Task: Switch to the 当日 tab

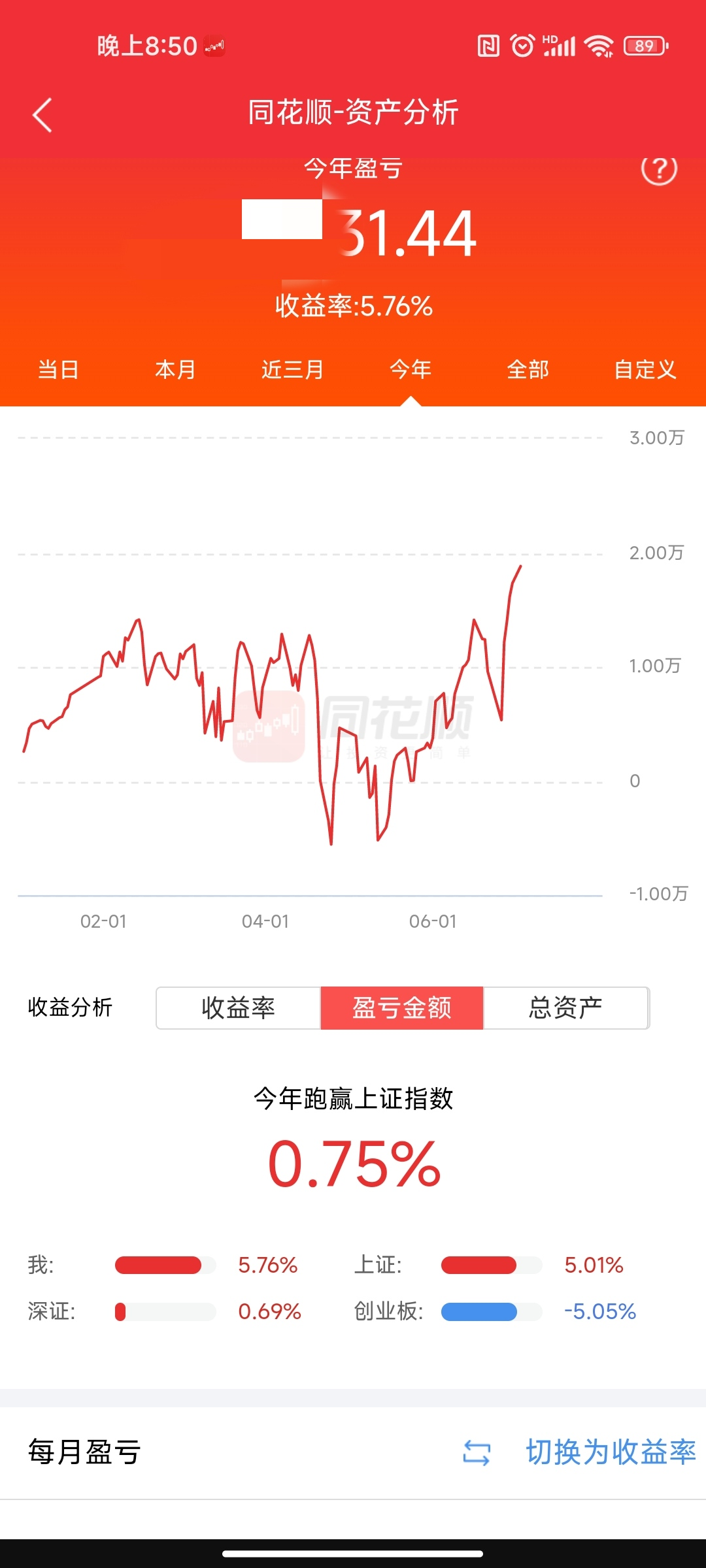Action: (x=59, y=370)
